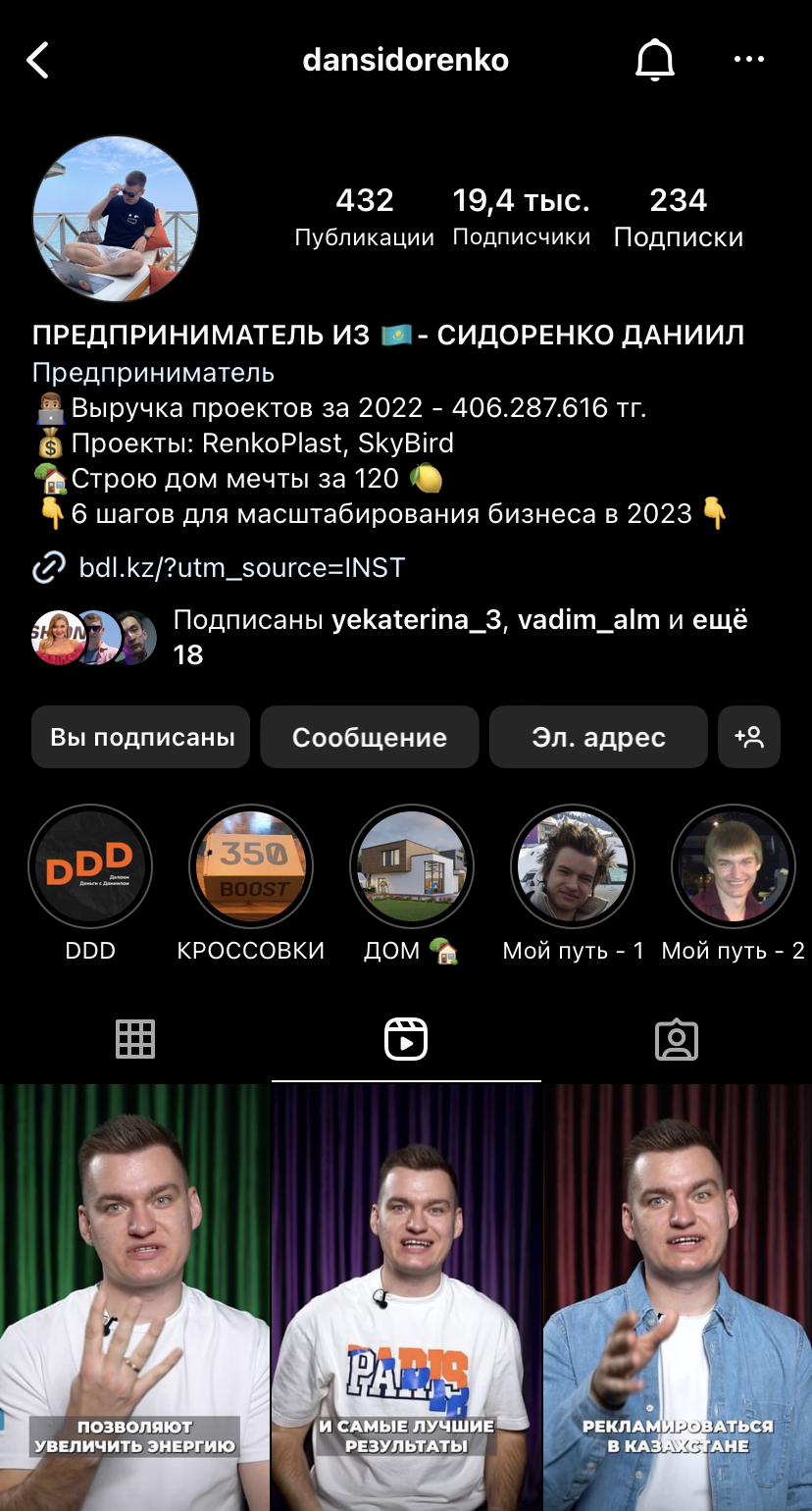Switch to the posts grid tab
Viewport: 812px width, 1511px height.
pos(135,1039)
